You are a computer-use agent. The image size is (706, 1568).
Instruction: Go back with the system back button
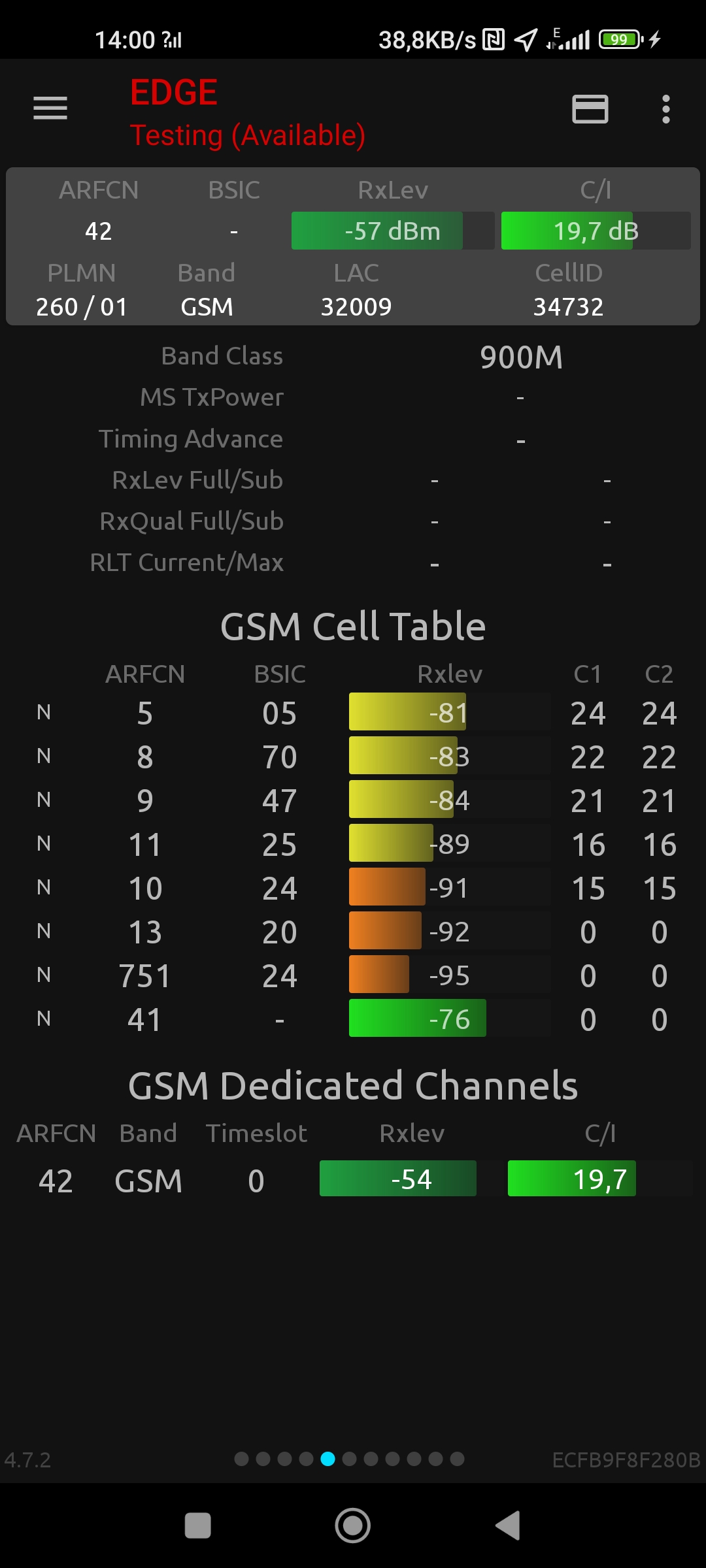point(508,1526)
